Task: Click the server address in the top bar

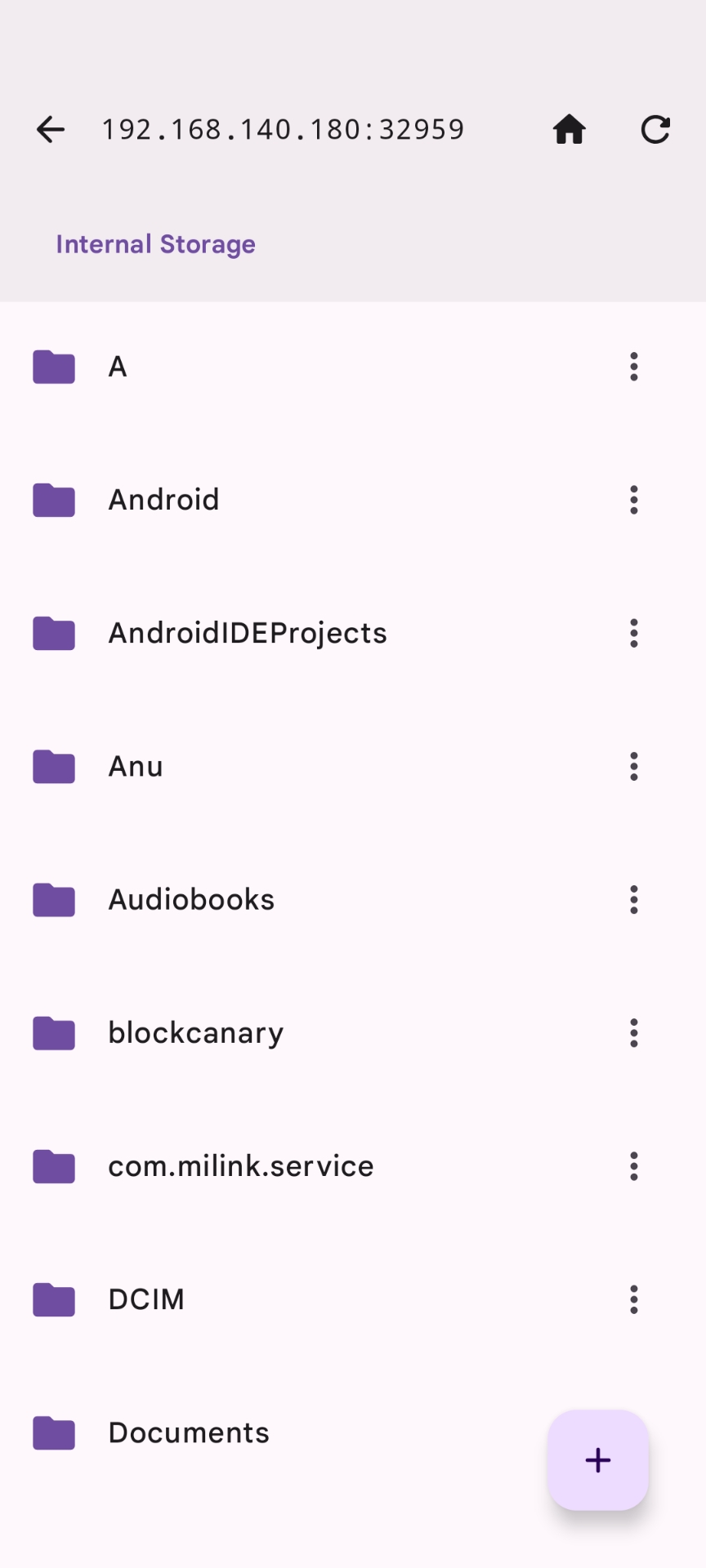Action: [283, 129]
